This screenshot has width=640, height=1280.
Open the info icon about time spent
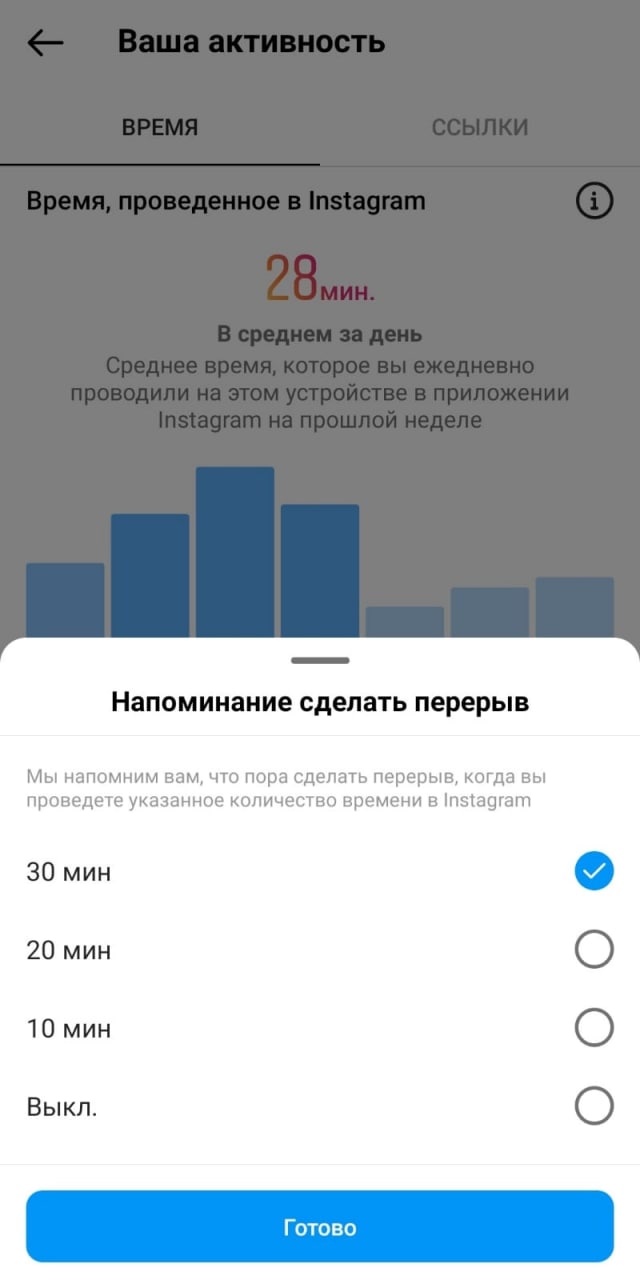[594, 202]
